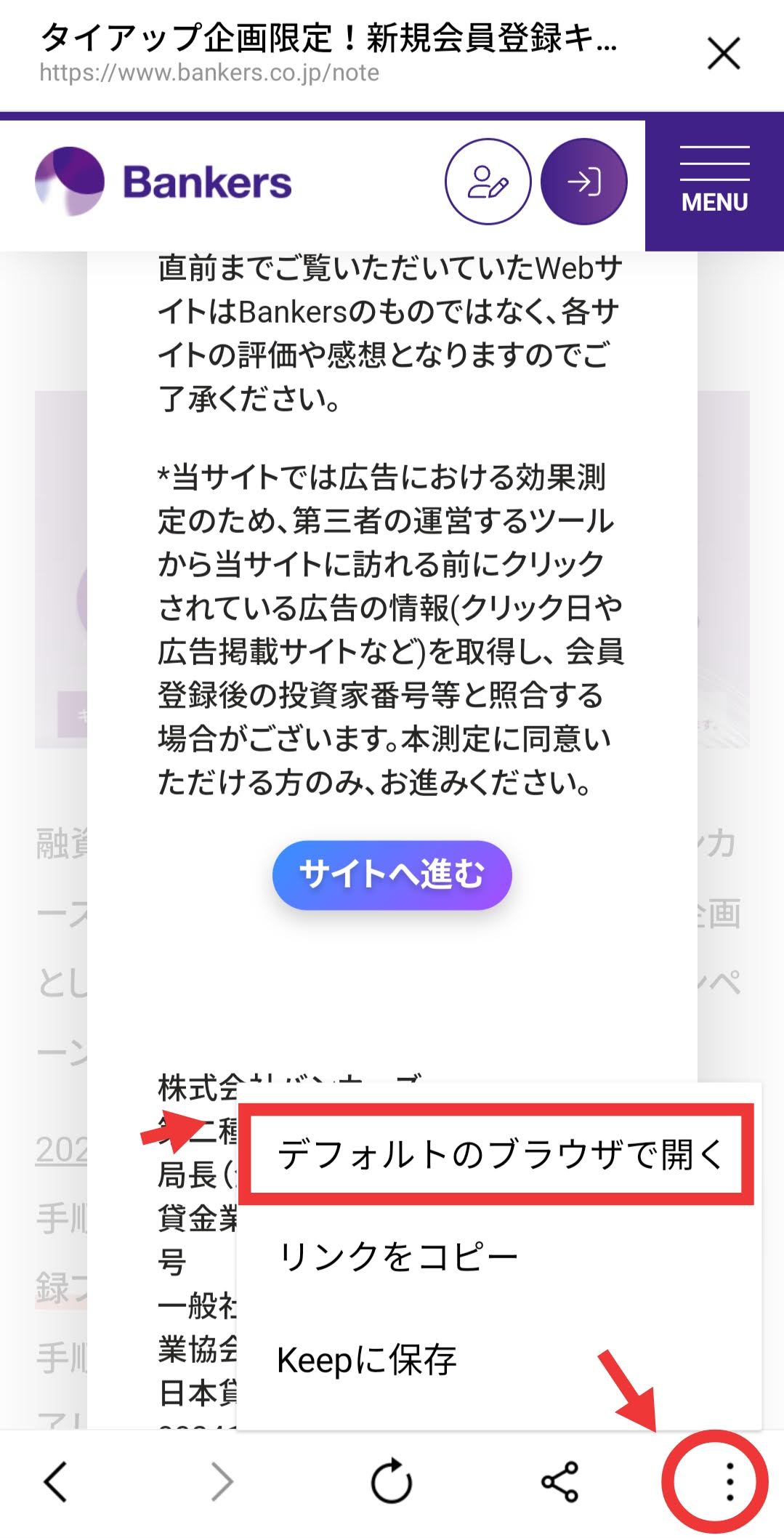Share this page
Image resolution: width=784 pixels, height=1538 pixels.
559,1481
